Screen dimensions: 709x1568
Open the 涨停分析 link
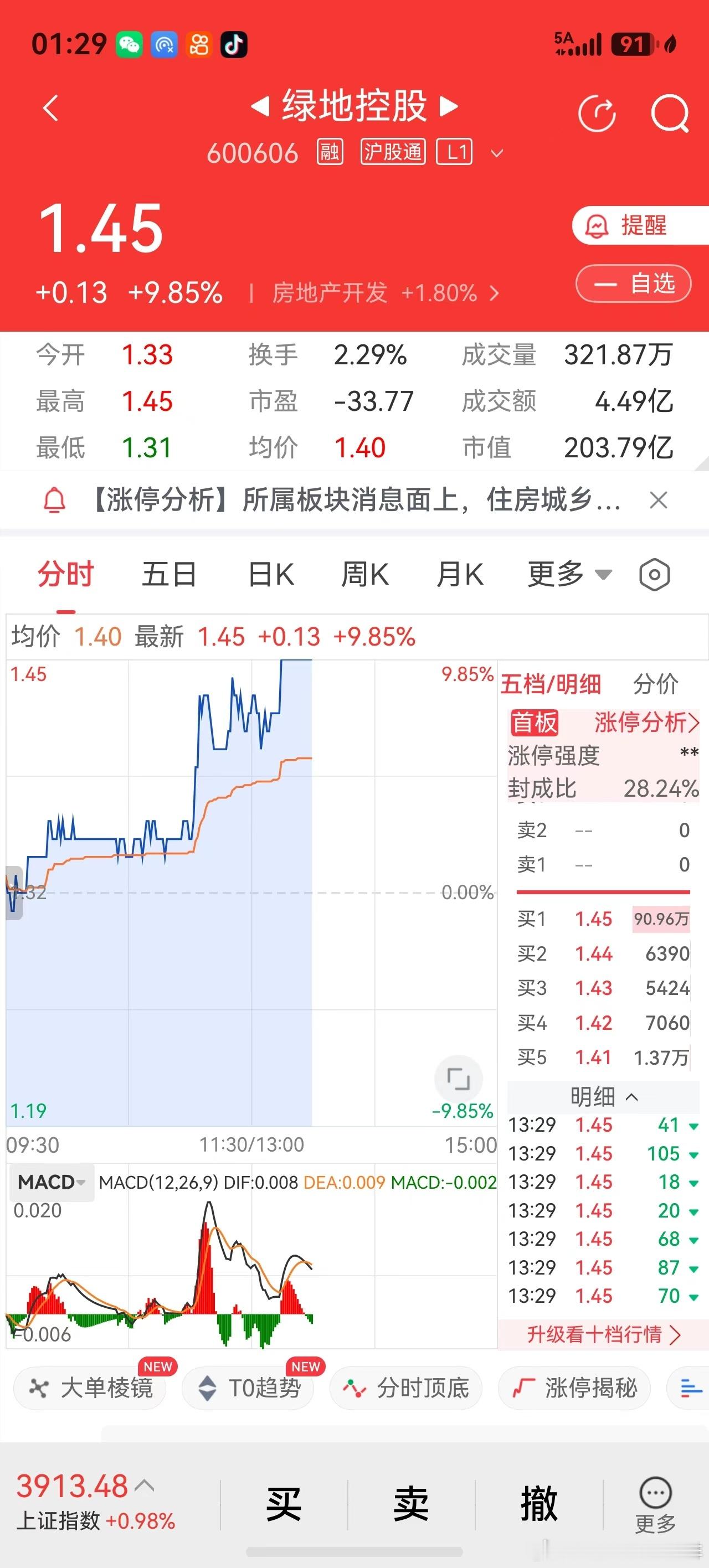tap(646, 723)
